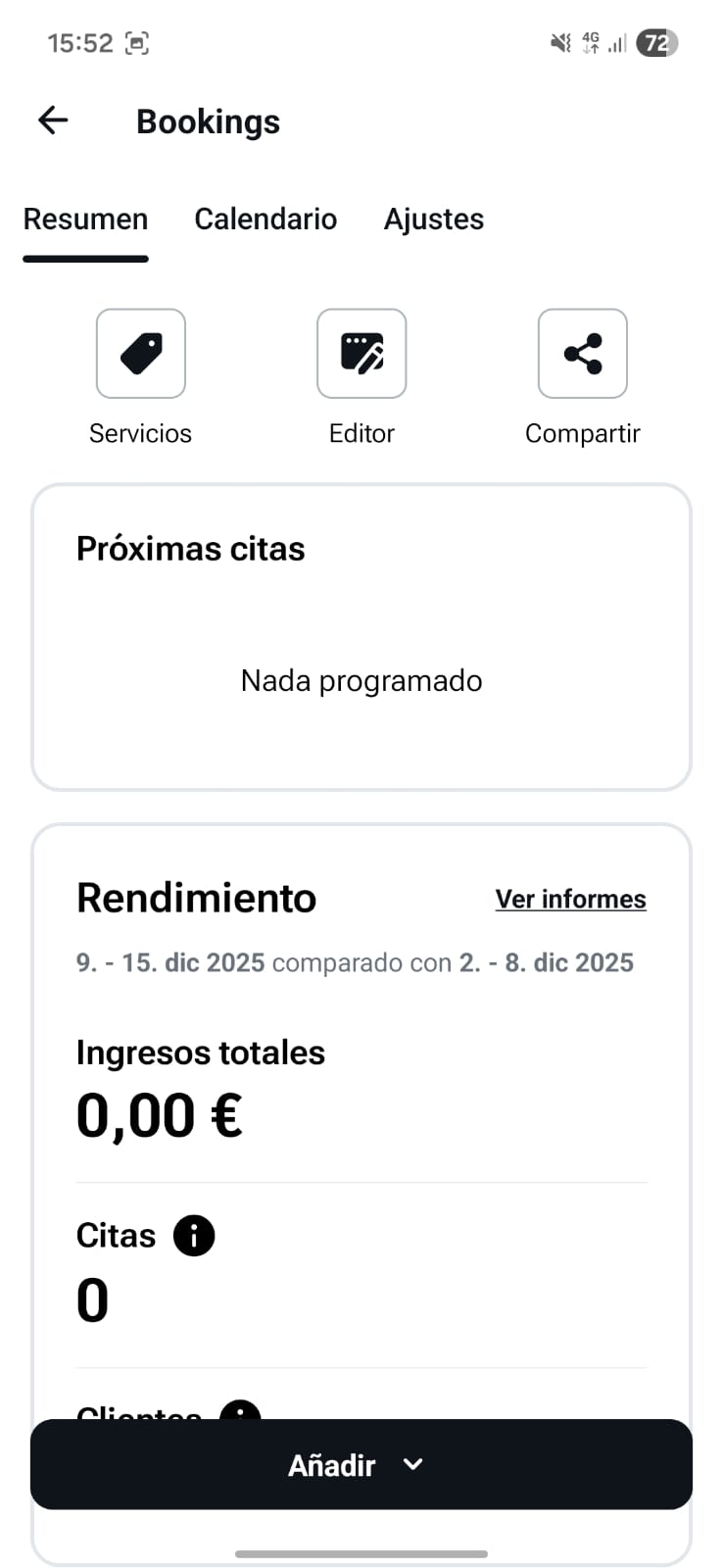Open Ver informes link

(x=570, y=898)
